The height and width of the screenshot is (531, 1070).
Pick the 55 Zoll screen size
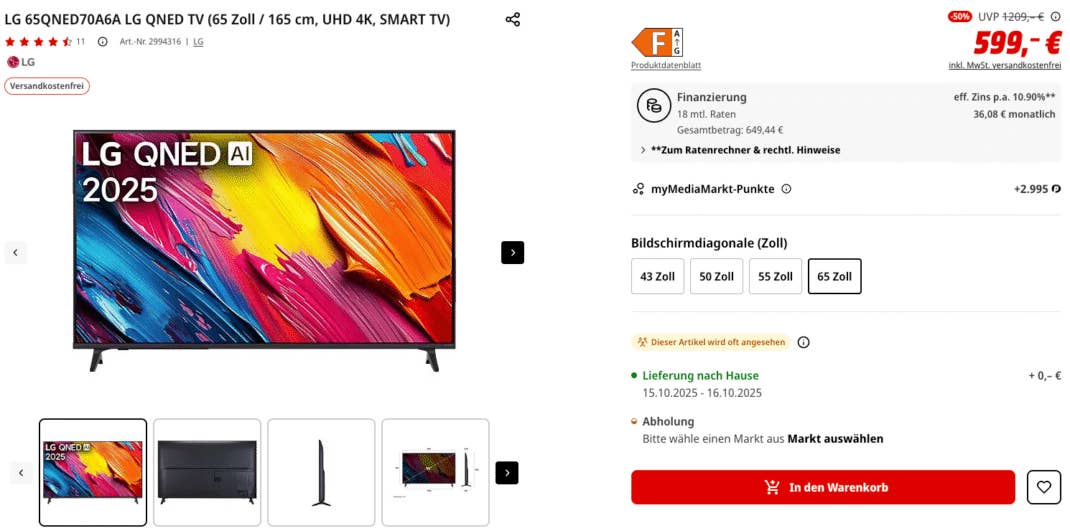(x=775, y=276)
